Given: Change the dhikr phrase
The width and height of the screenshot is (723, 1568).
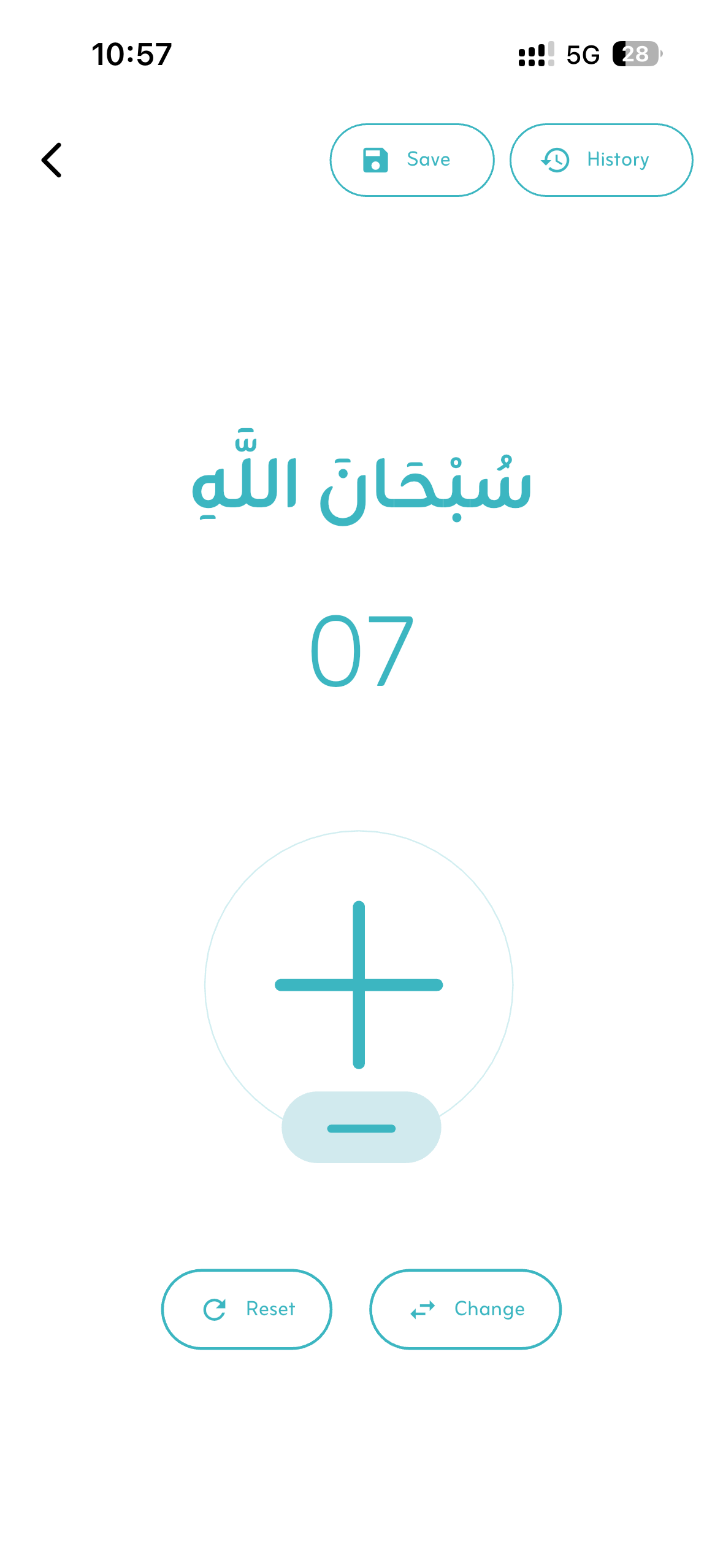Looking at the screenshot, I should [465, 1309].
